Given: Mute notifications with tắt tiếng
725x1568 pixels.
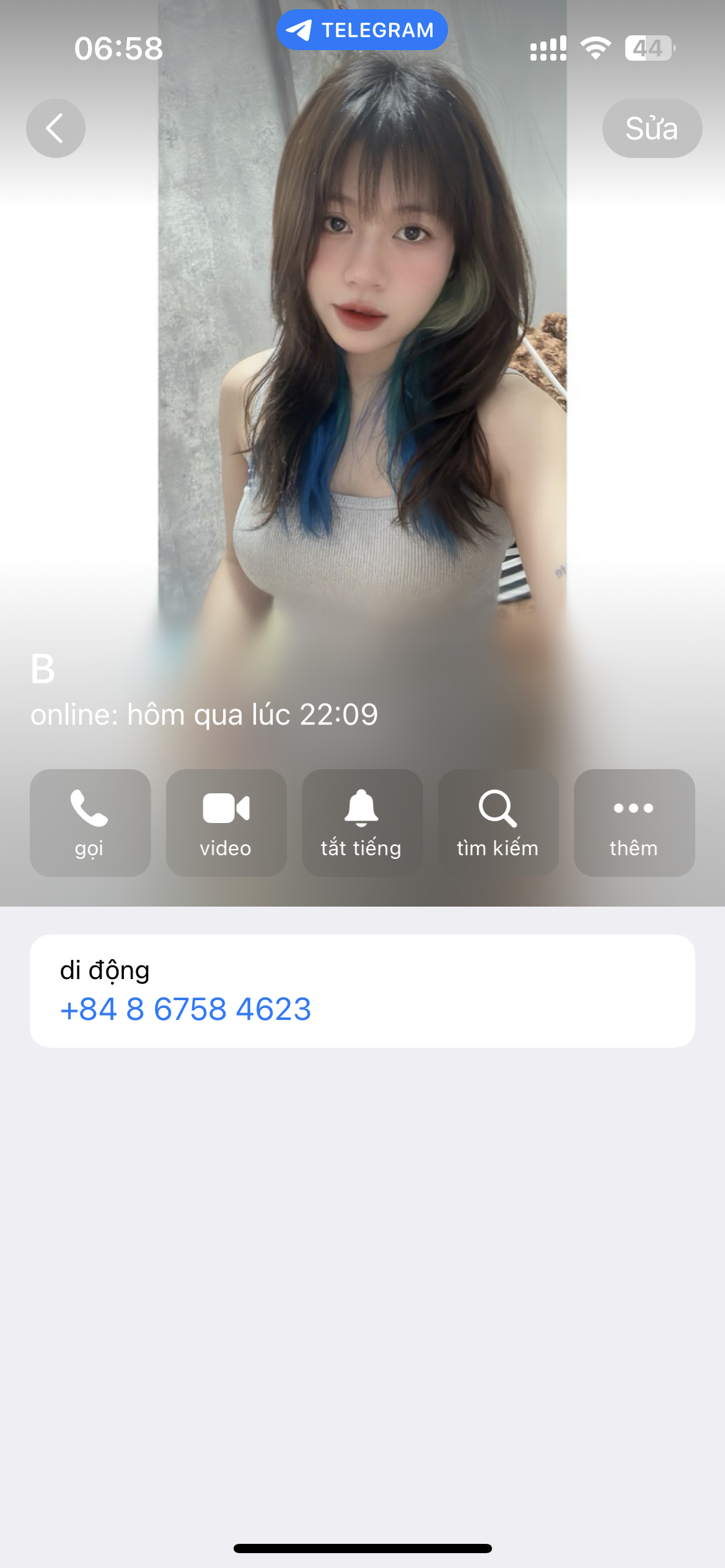Looking at the screenshot, I should click(x=362, y=822).
